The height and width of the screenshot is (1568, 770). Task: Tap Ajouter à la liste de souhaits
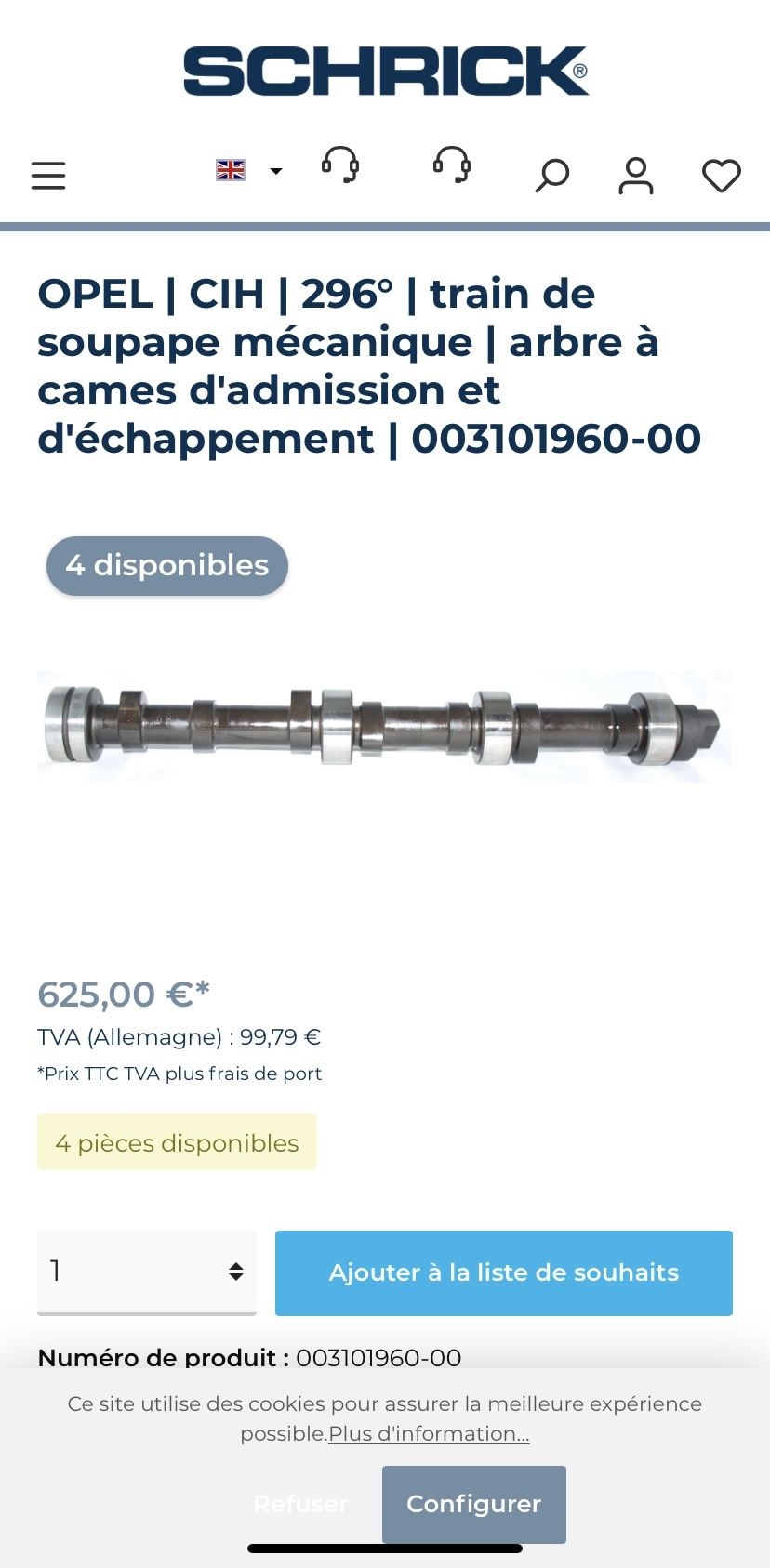tap(503, 1272)
